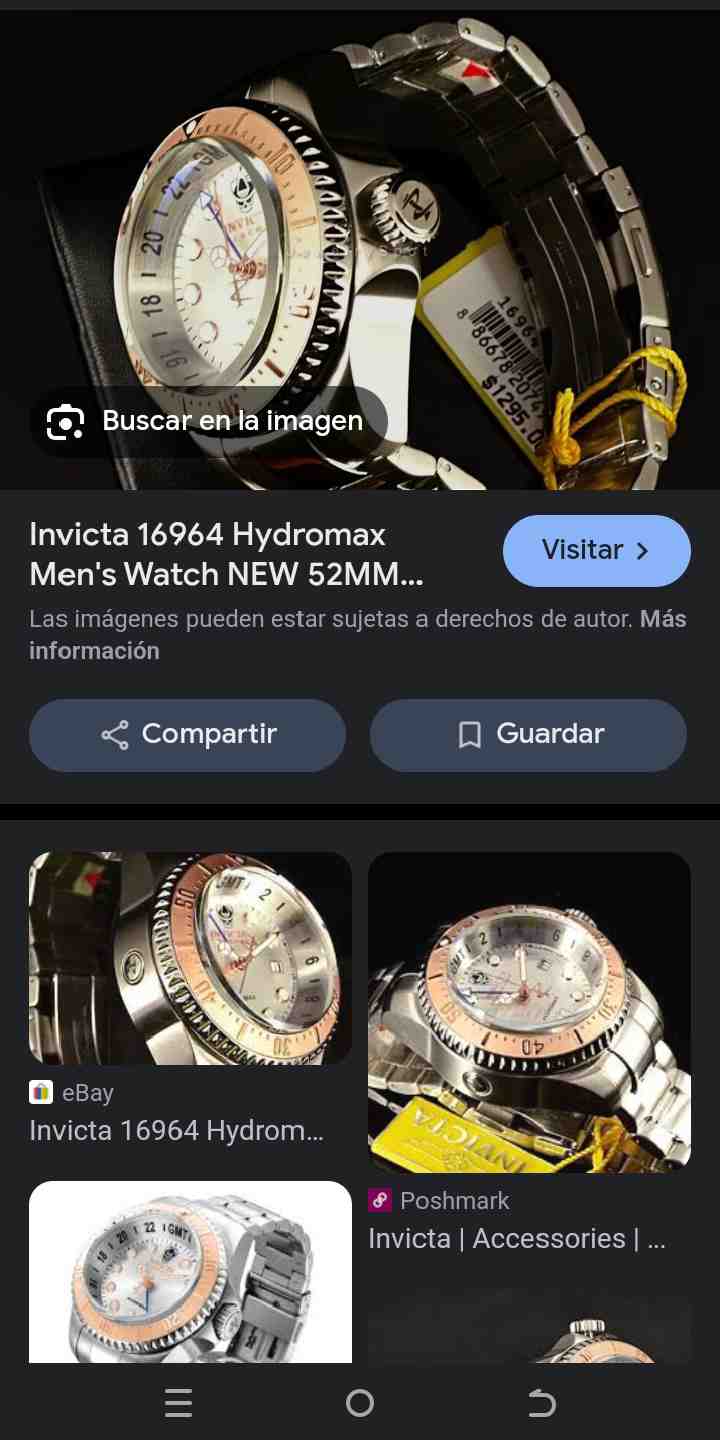Save the image with Guardar
This screenshot has width=720, height=1440.
tap(528, 735)
